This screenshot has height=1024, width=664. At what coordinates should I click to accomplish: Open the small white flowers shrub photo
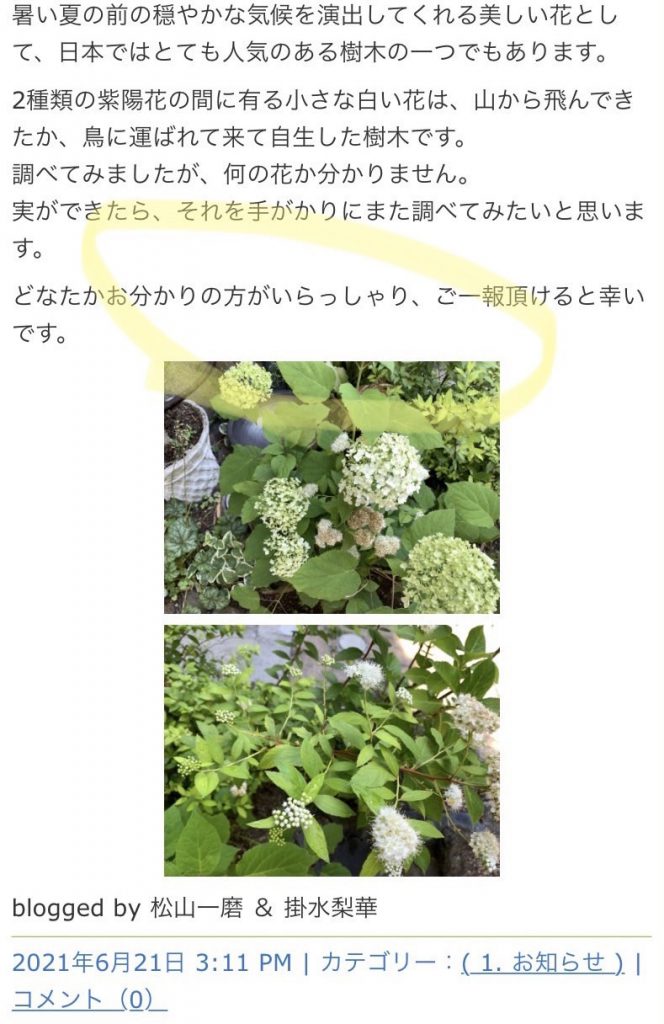tap(331, 750)
